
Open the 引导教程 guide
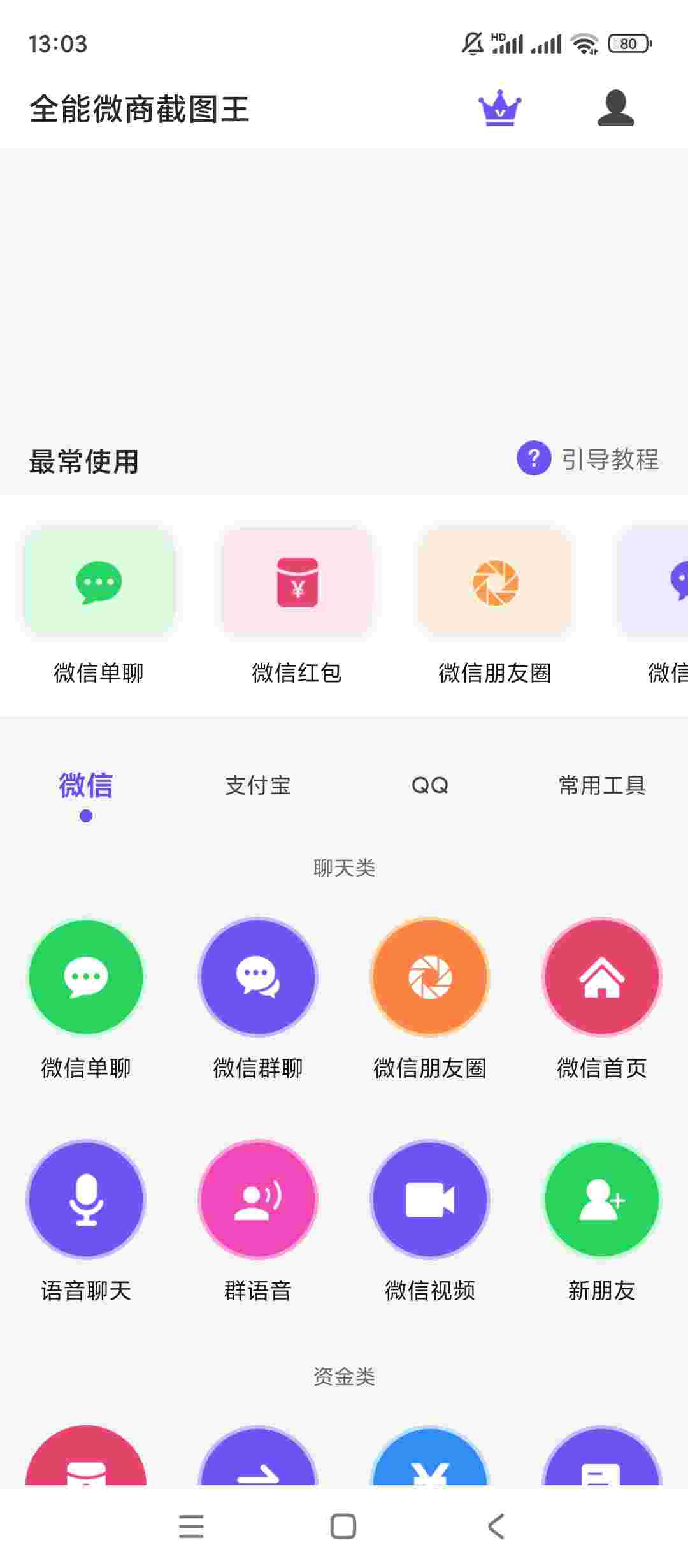pyautogui.click(x=587, y=458)
